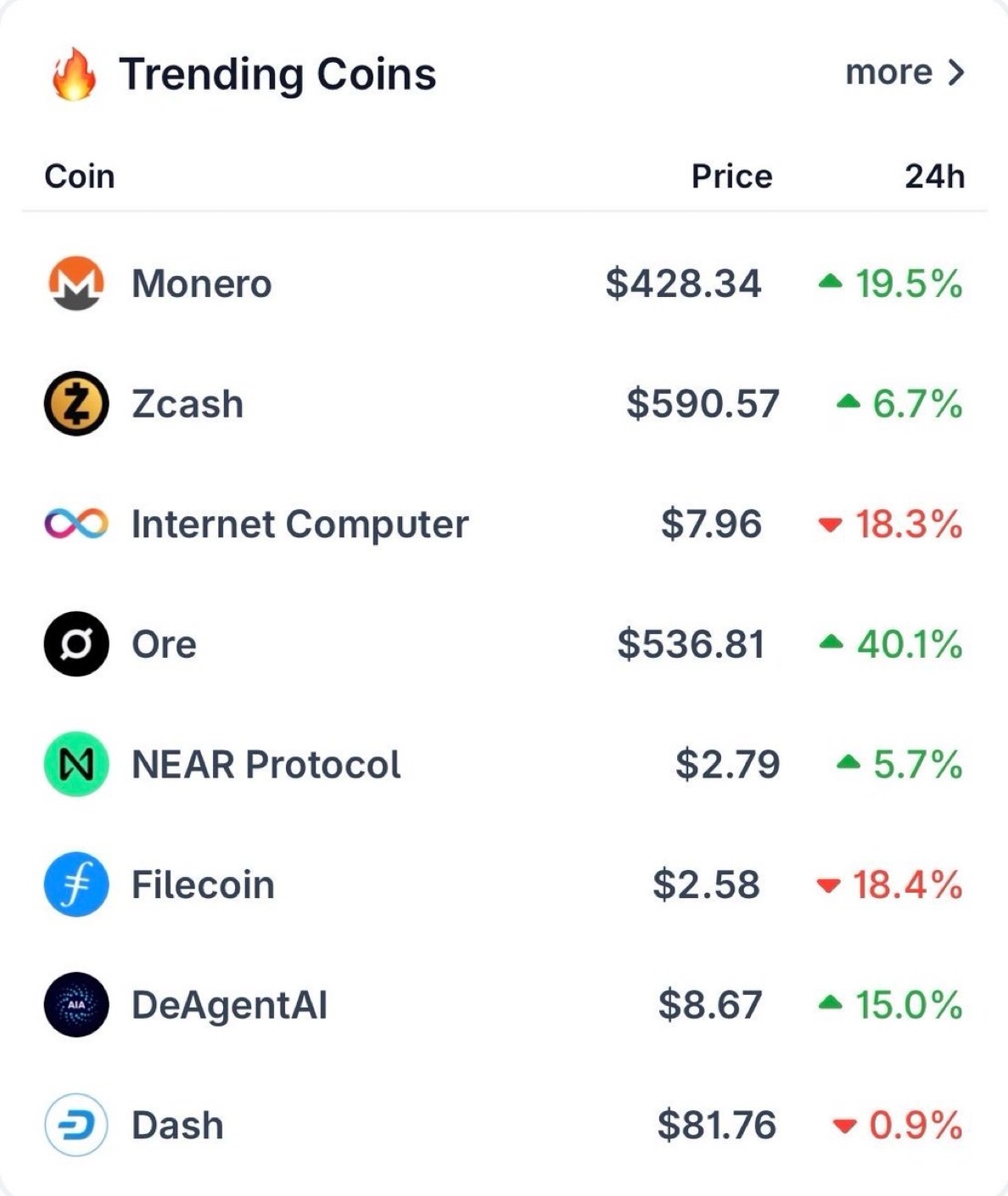
Task: Tap the NEAR Protocol row
Action: pyautogui.click(x=266, y=765)
